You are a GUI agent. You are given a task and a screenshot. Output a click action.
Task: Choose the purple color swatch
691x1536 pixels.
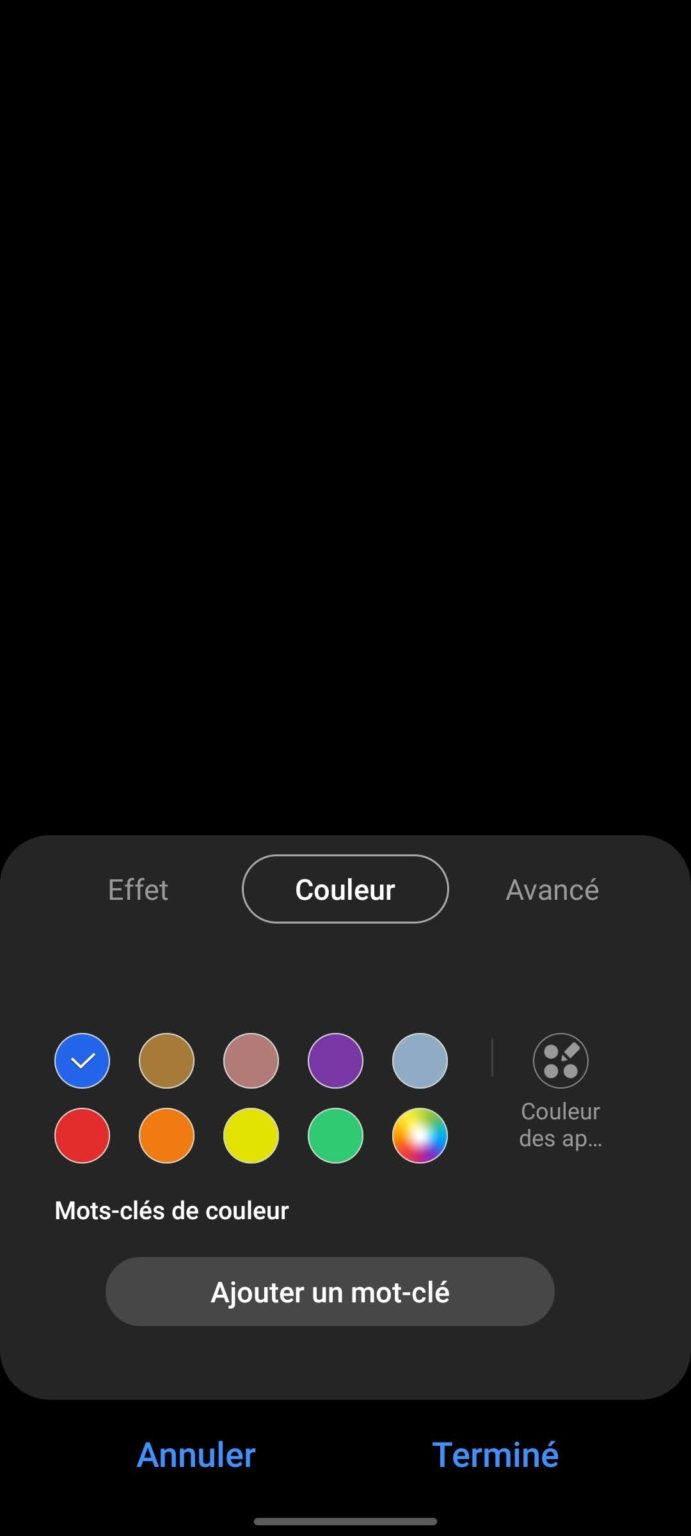click(335, 1061)
